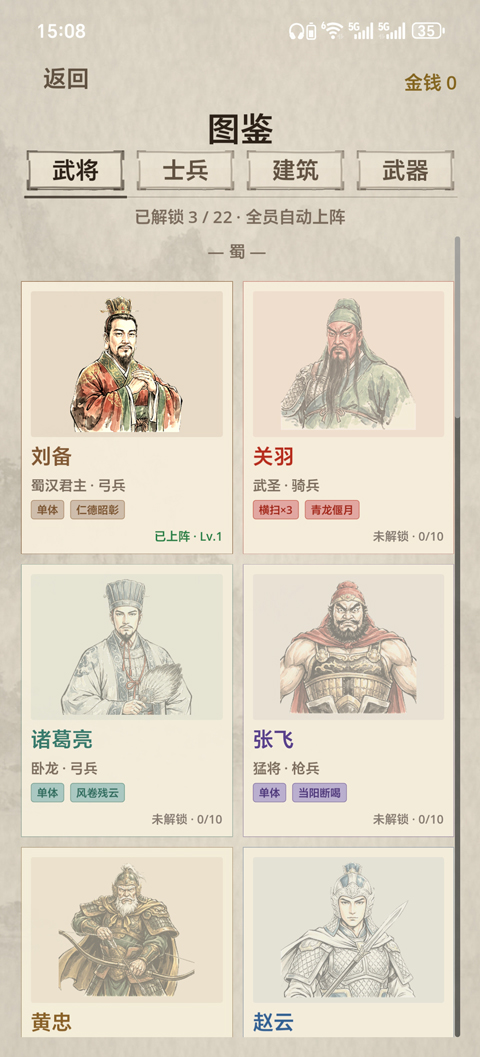Switch to the 建筑 tab

(x=295, y=171)
